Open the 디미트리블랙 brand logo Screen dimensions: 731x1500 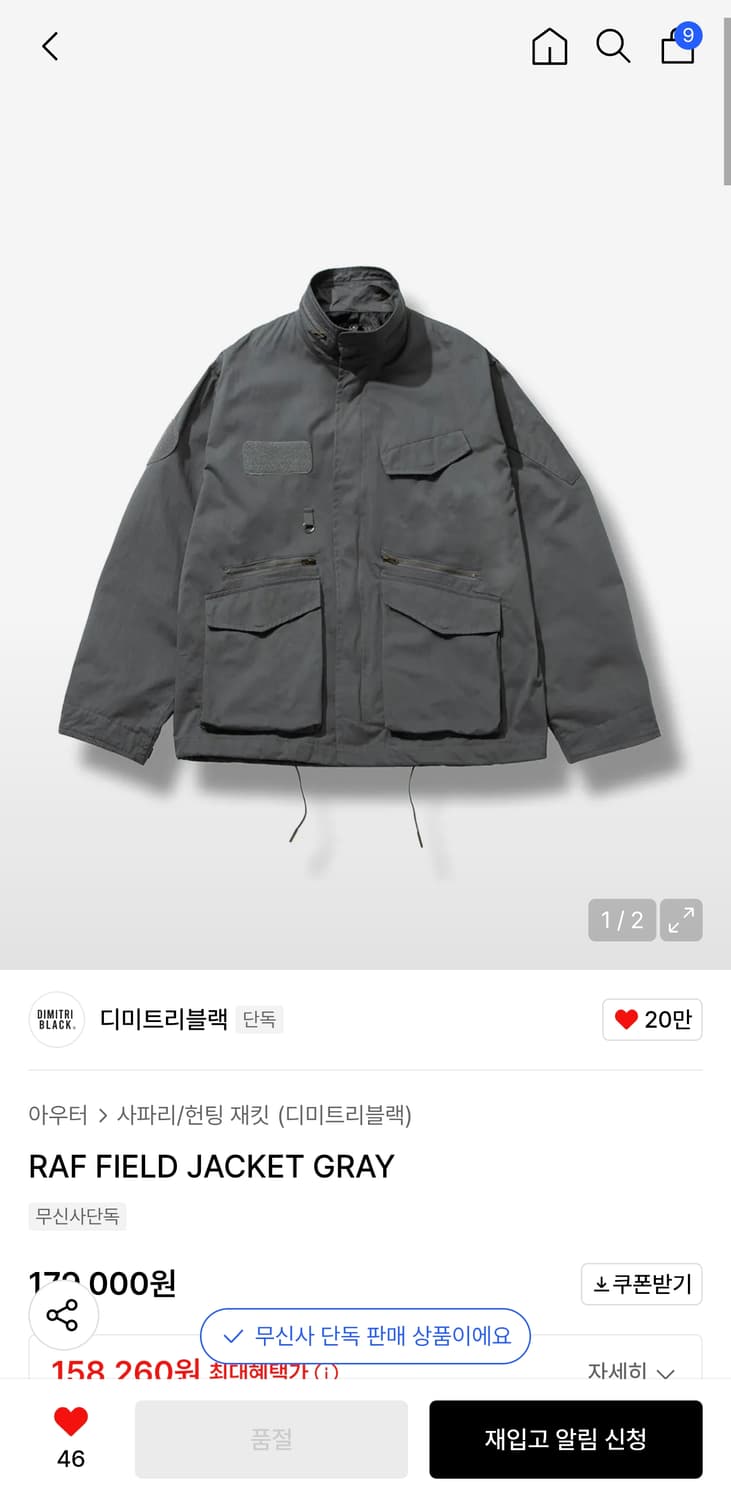pos(56,1019)
